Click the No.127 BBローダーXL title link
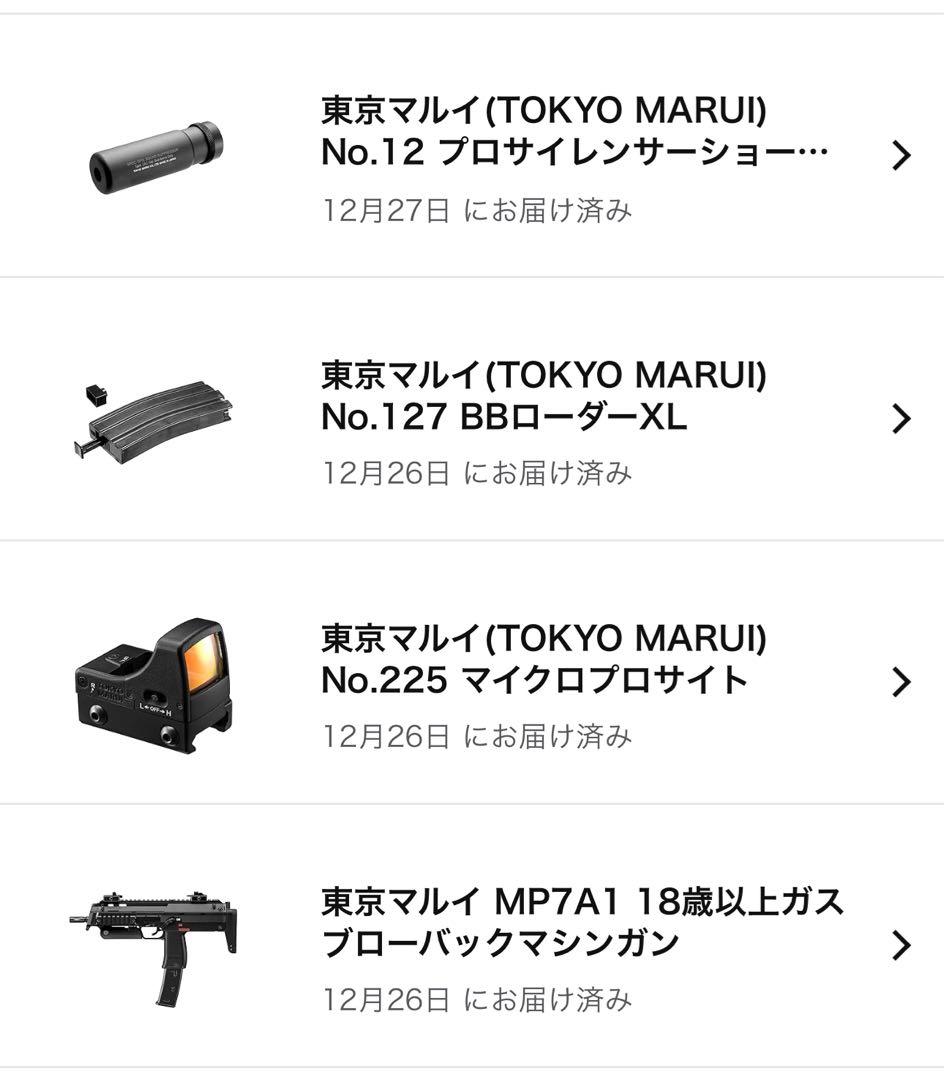 click(x=545, y=397)
